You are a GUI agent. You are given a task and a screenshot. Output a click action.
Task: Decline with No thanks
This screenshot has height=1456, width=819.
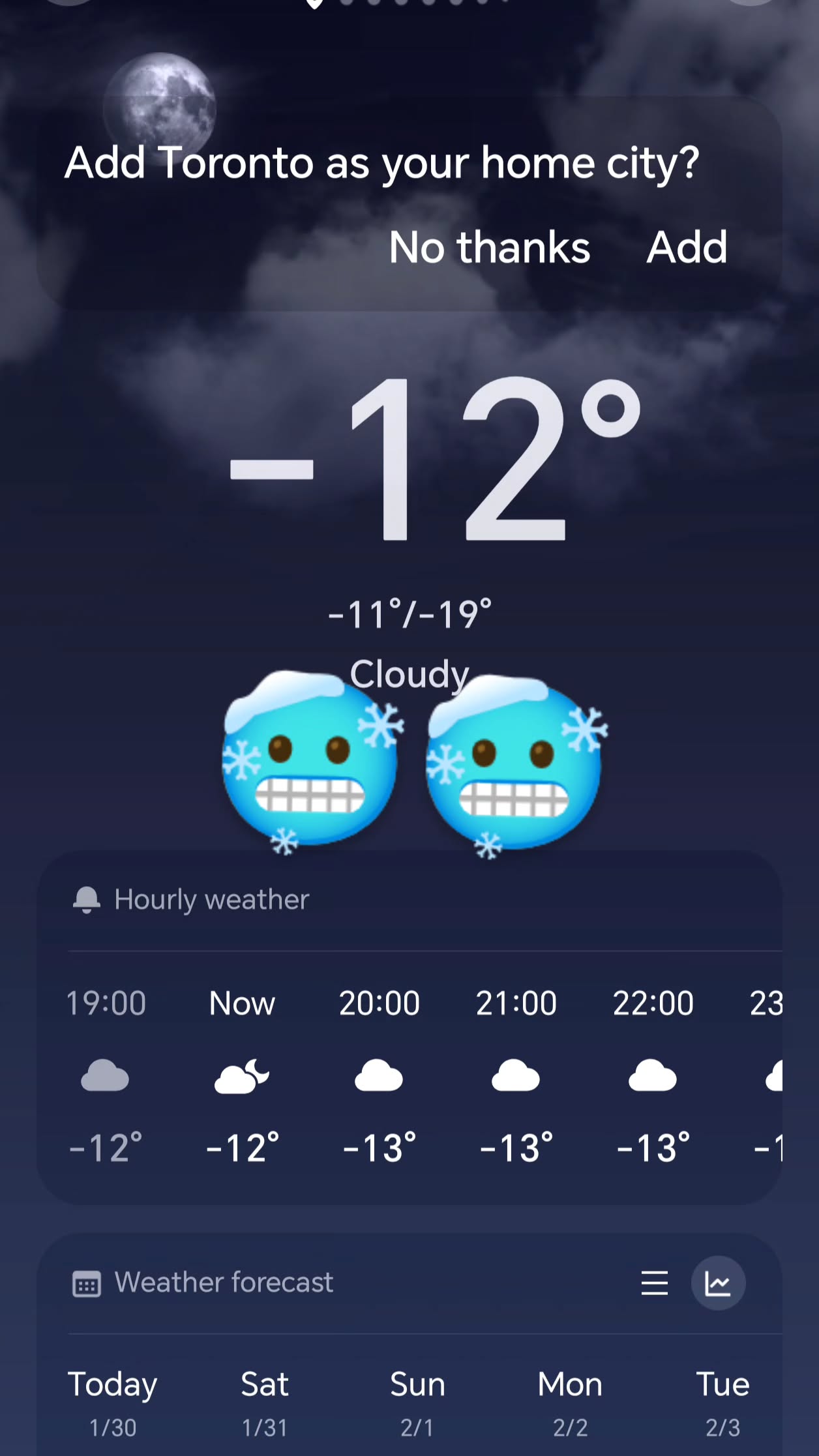tap(490, 247)
